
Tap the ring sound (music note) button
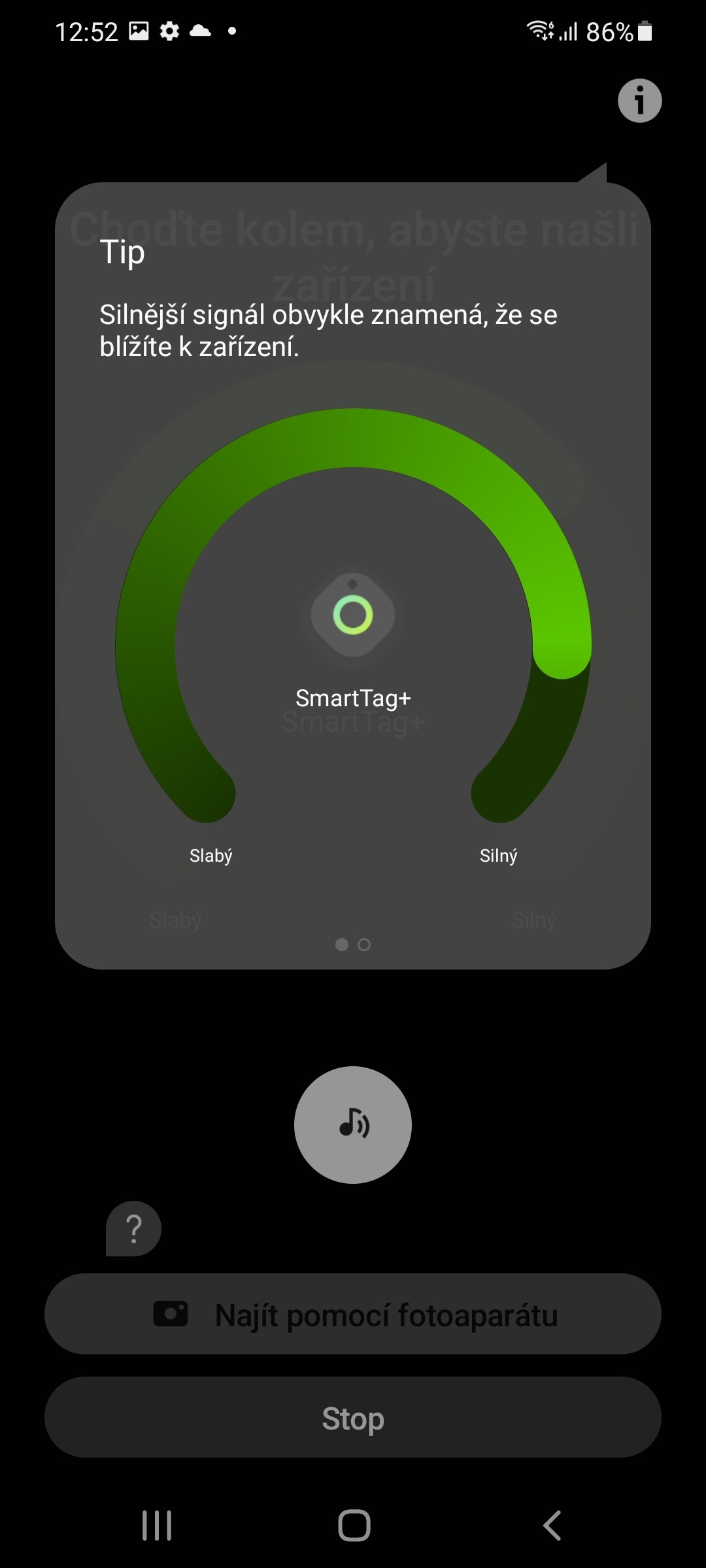[352, 1125]
